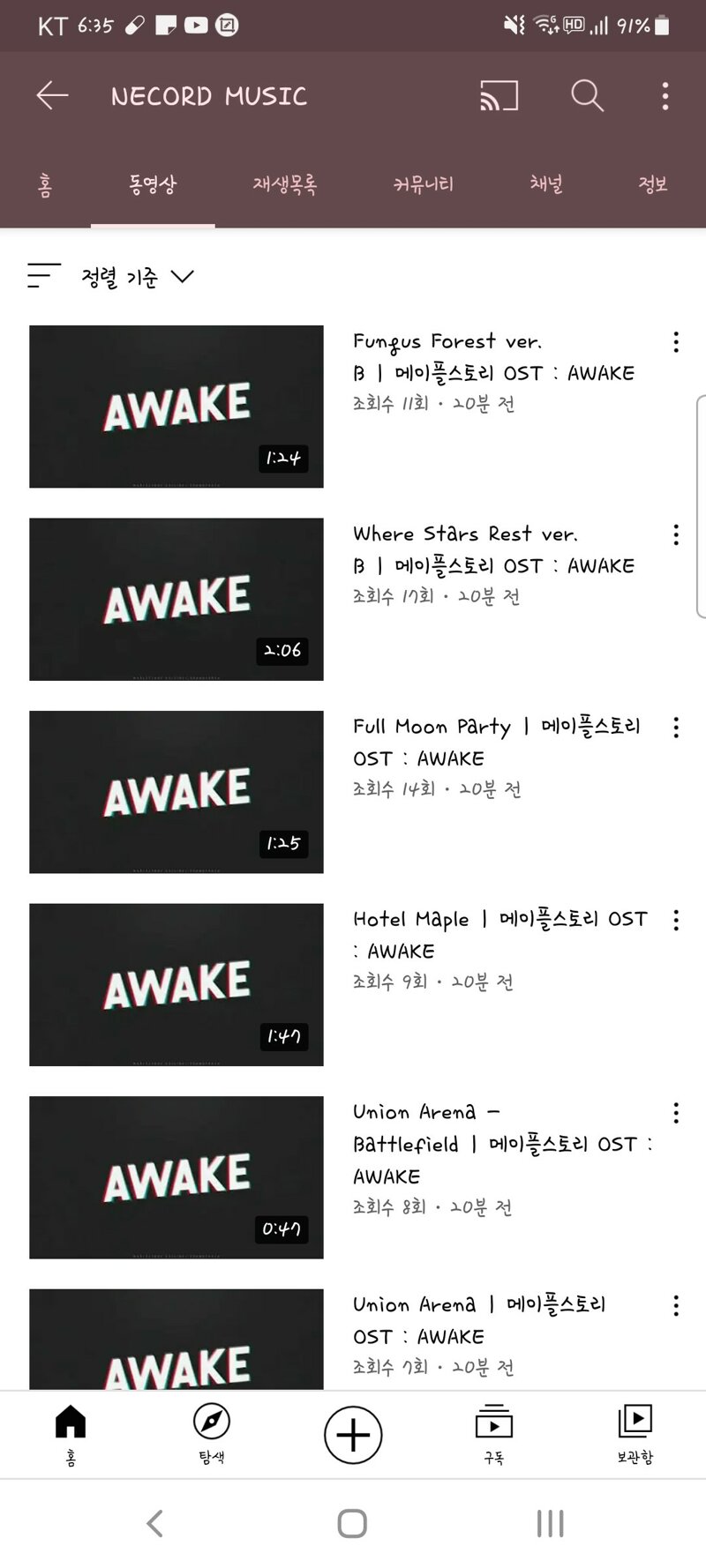Open options for Where Stars Rest video

tap(676, 534)
